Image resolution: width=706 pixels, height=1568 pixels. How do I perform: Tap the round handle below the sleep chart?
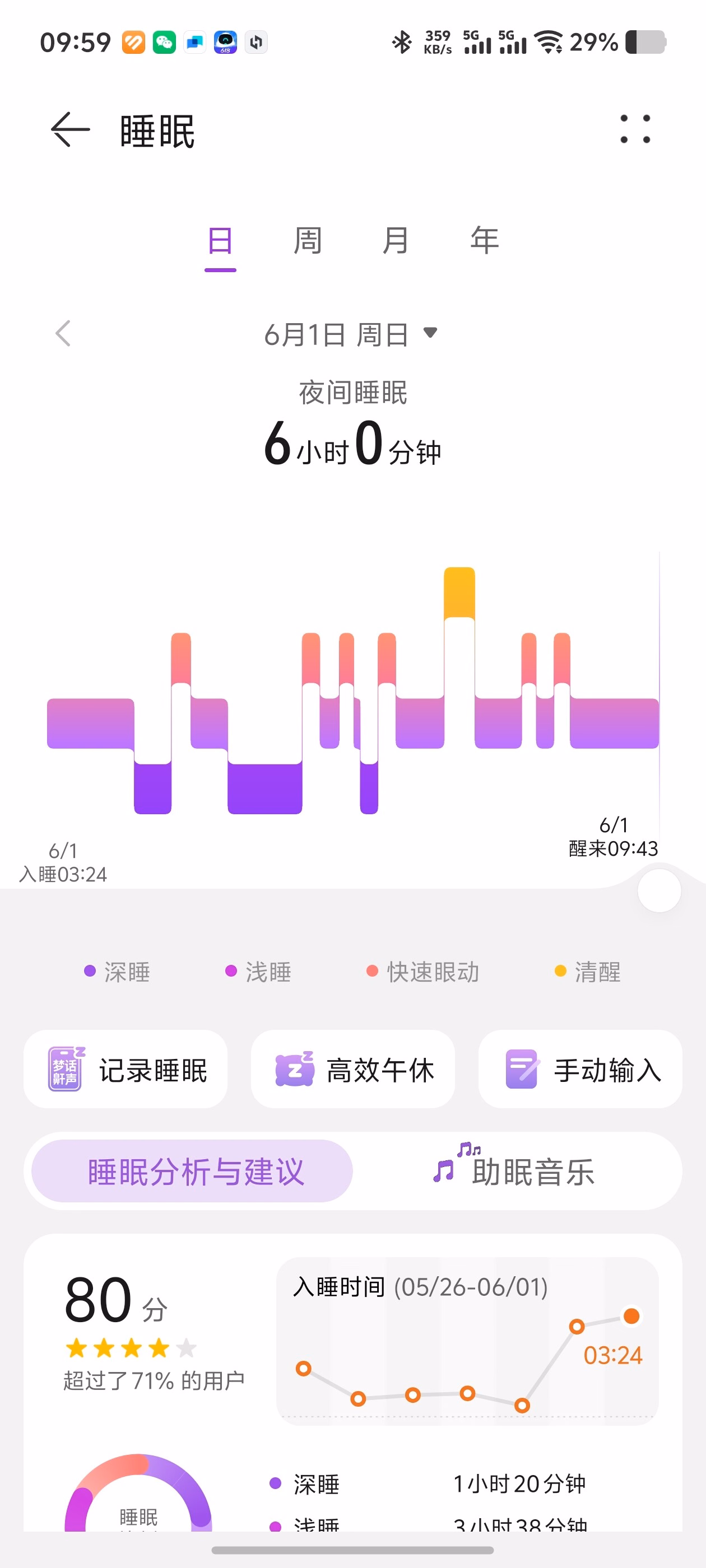(658, 890)
